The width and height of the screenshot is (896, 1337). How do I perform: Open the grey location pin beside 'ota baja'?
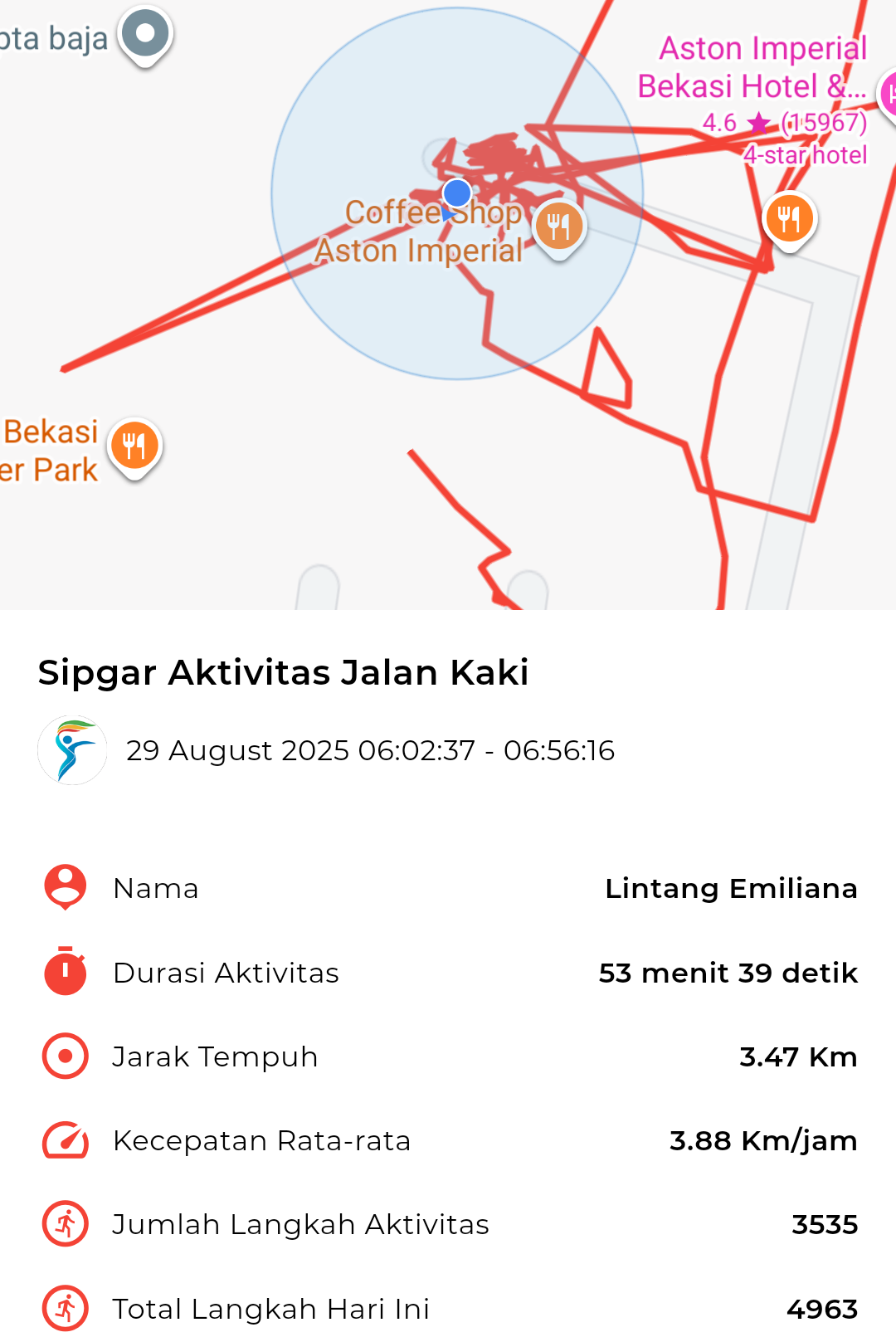click(145, 35)
